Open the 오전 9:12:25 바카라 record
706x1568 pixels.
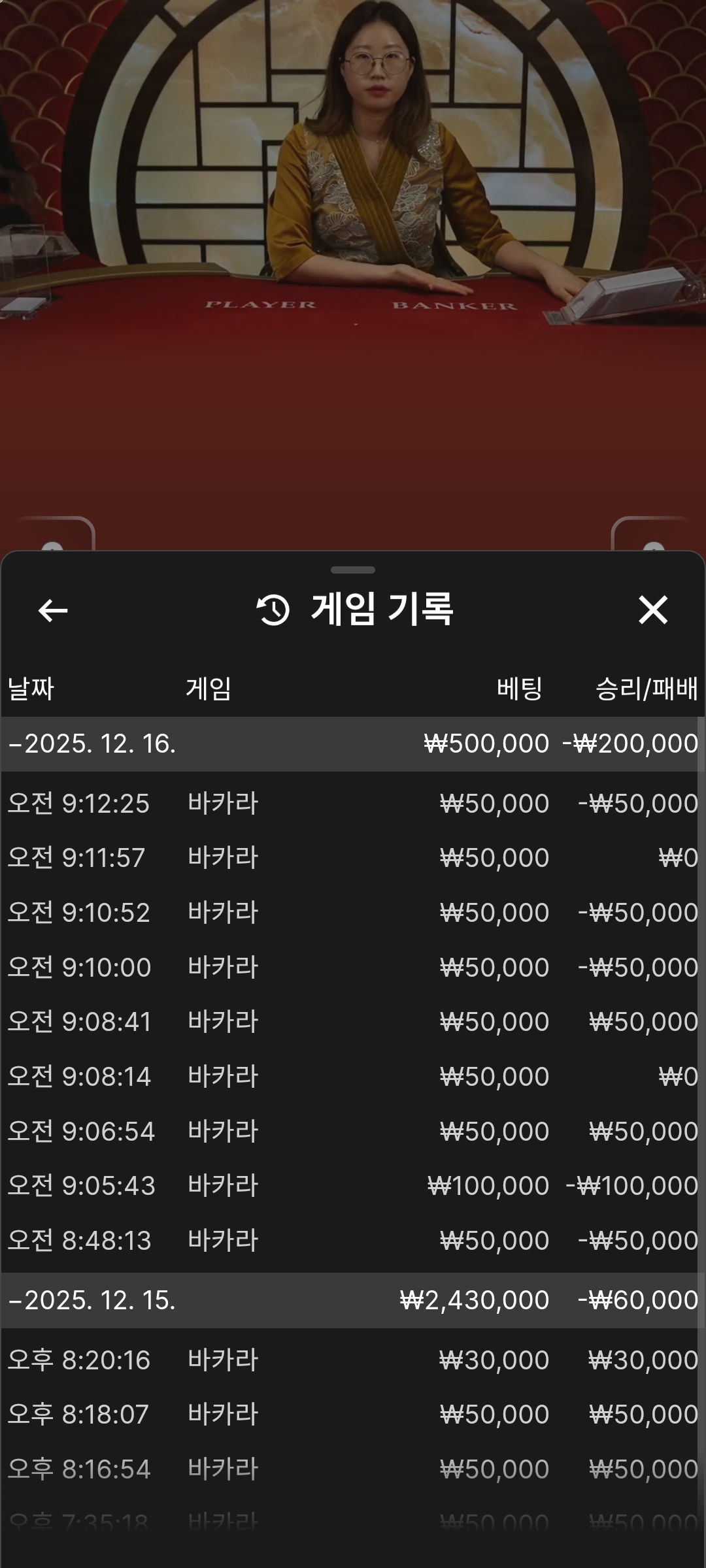tap(353, 804)
